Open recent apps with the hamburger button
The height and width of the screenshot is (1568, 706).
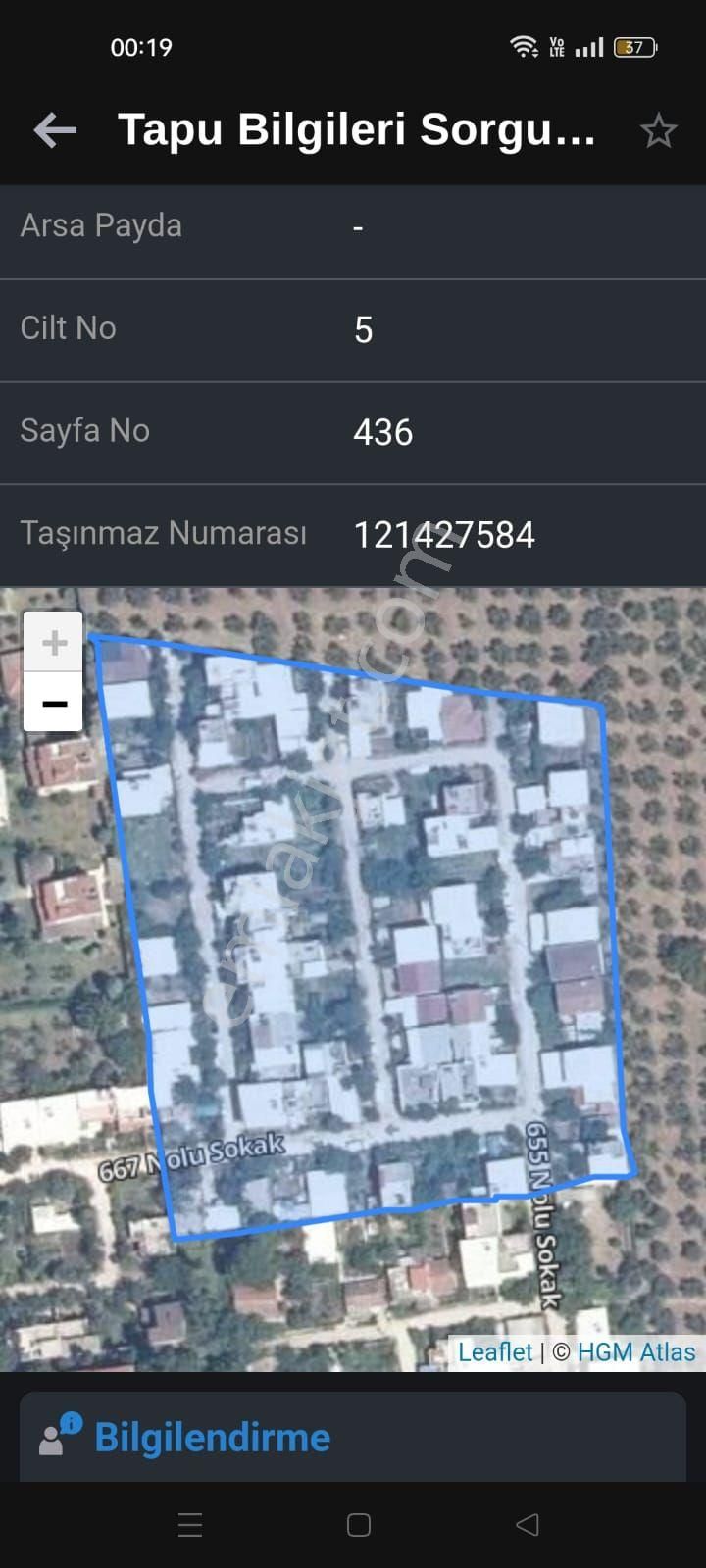coord(190,1525)
